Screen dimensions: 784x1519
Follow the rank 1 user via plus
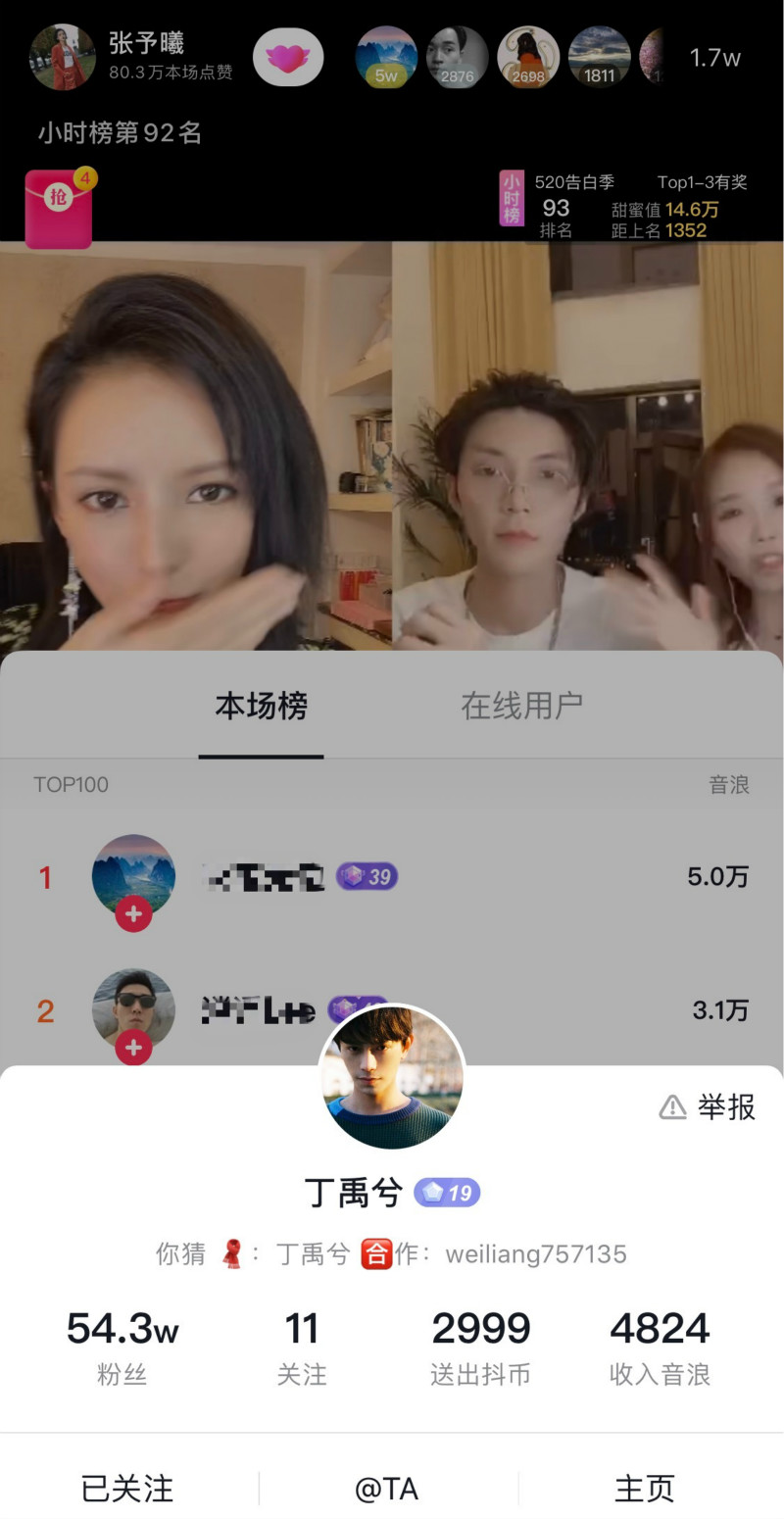(x=133, y=915)
